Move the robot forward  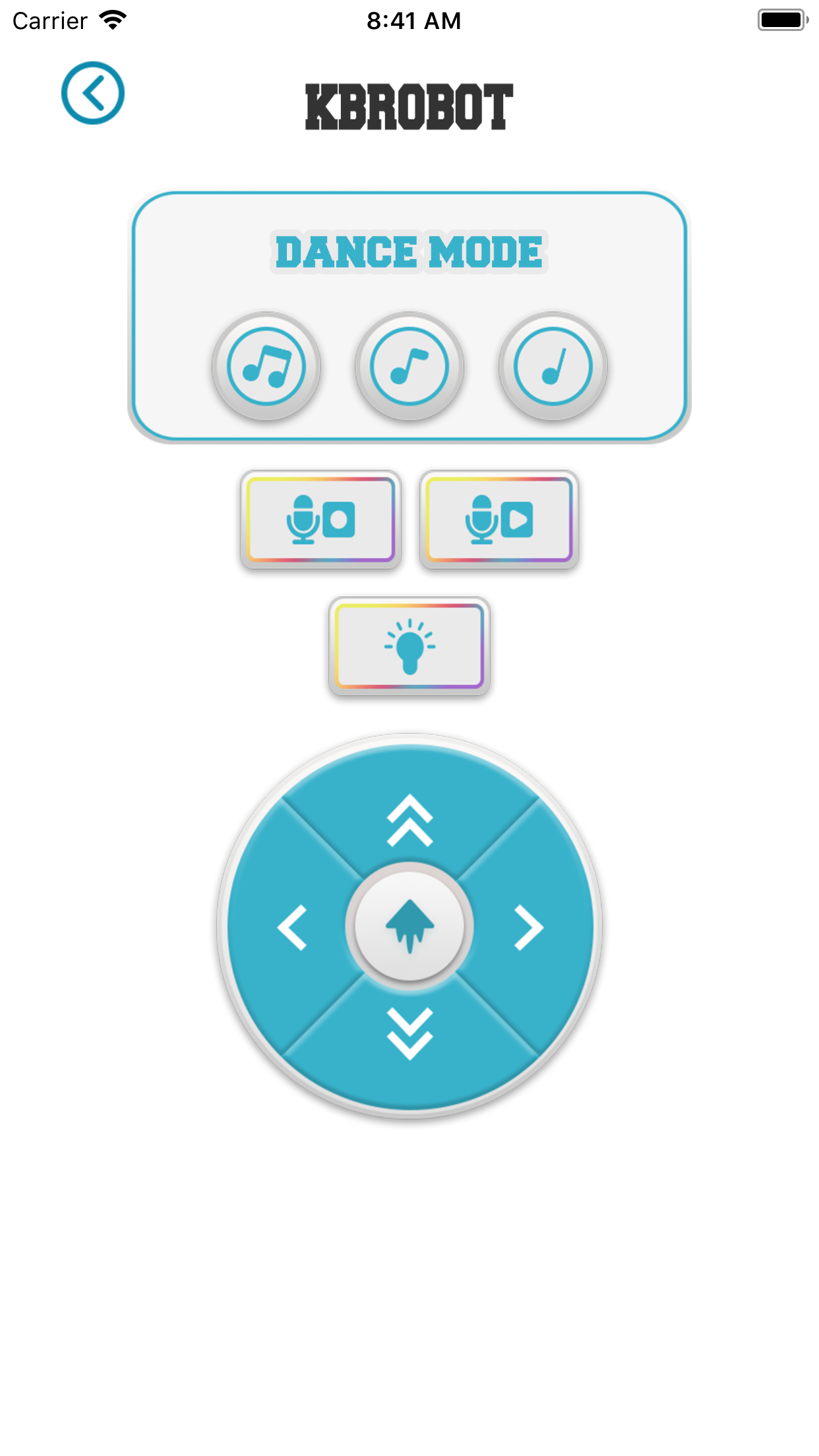(409, 819)
